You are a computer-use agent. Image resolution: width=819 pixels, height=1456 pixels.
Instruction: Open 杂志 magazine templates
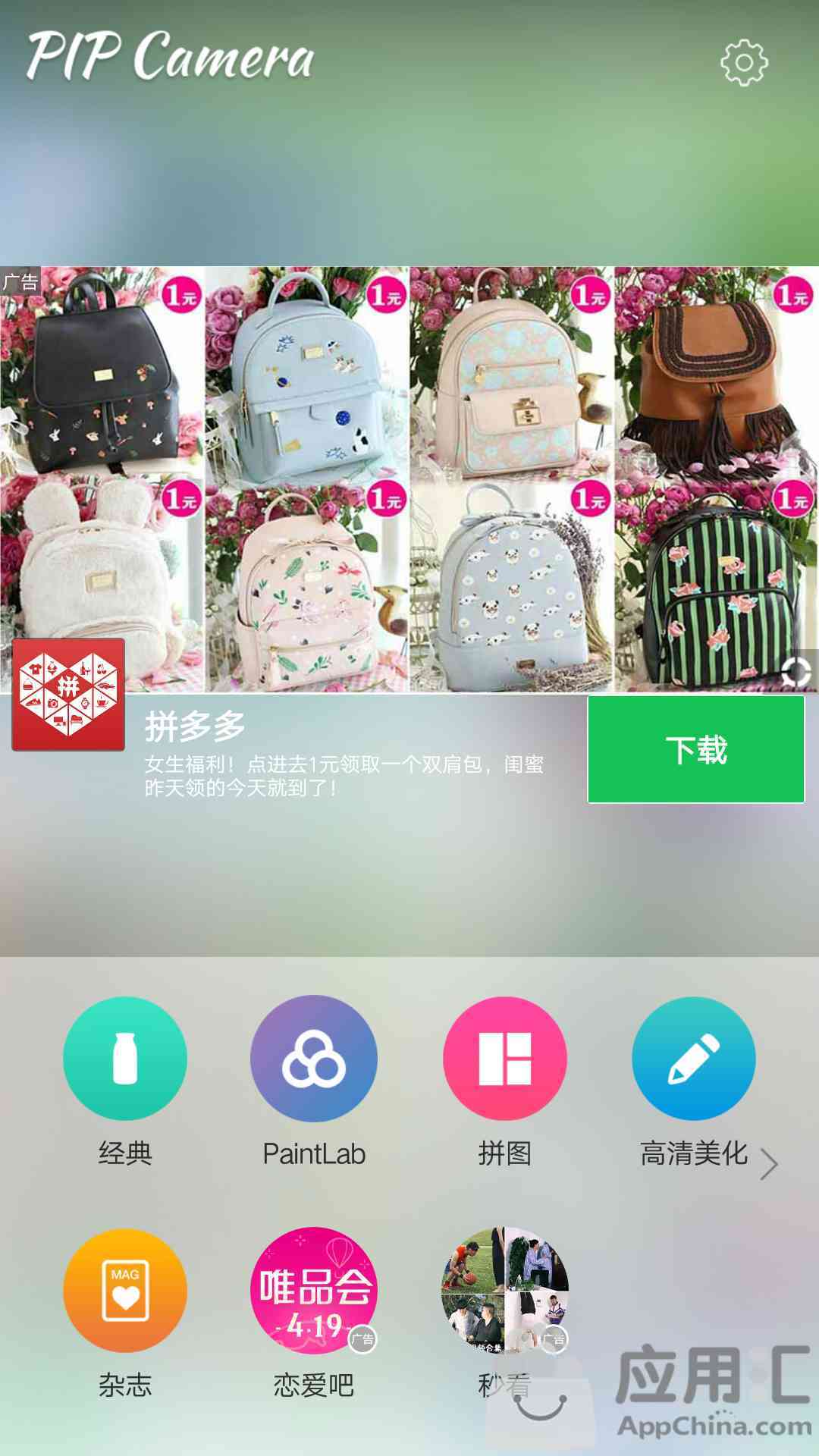125,1291
